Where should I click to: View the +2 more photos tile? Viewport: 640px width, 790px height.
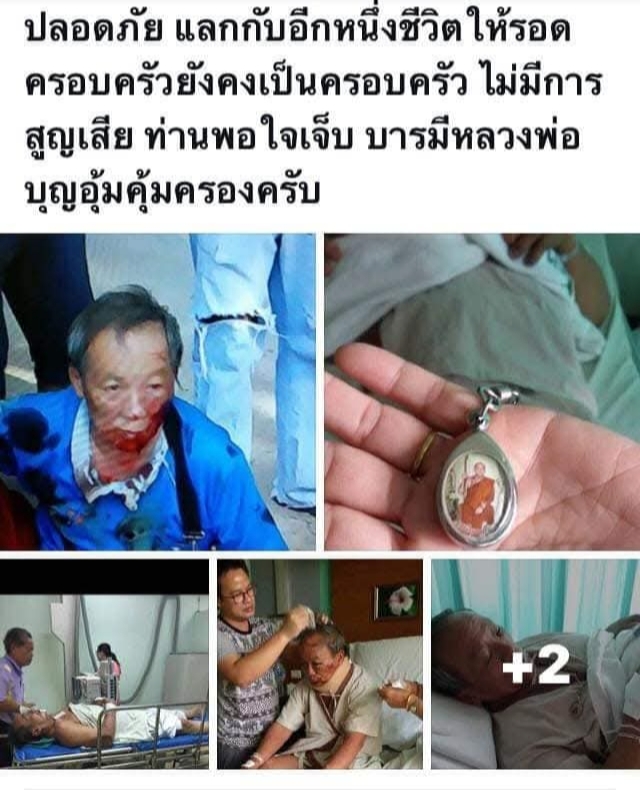[535, 663]
